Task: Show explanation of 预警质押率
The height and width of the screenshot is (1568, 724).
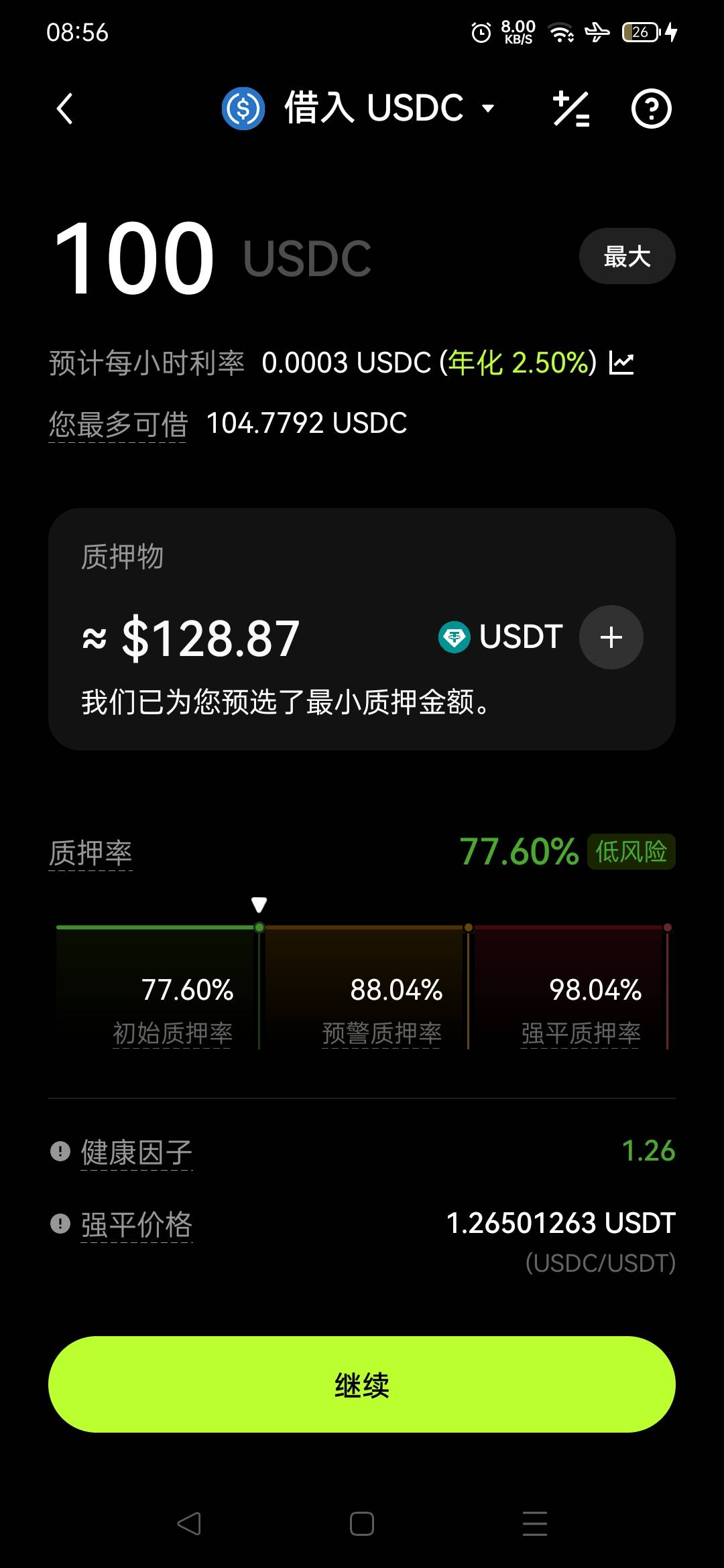Action: pyautogui.click(x=381, y=1033)
